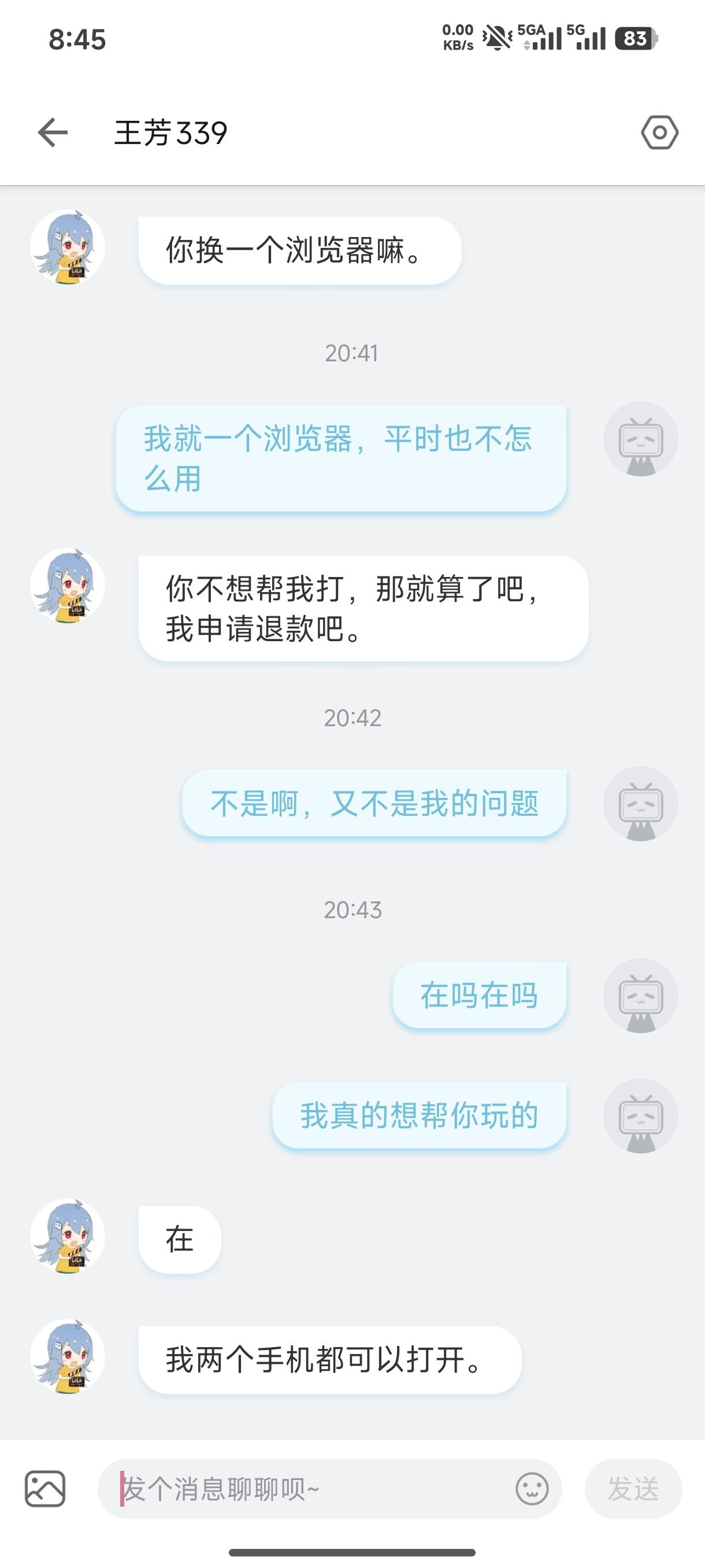Screen dimensions: 705x1568
Task: Go back from the 王芳339 chat
Action: pyautogui.click(x=53, y=133)
